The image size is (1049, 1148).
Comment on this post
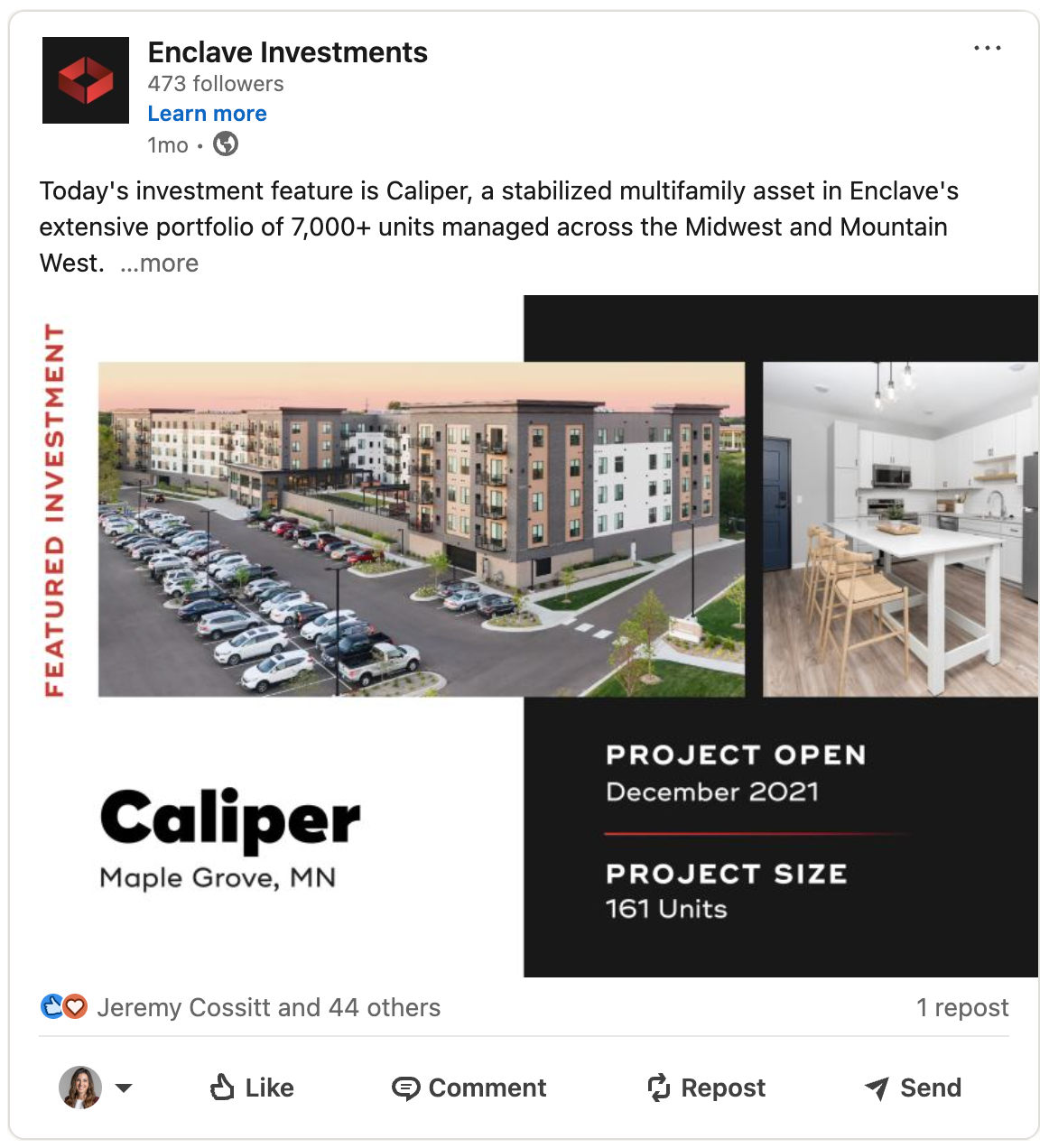[x=469, y=1088]
